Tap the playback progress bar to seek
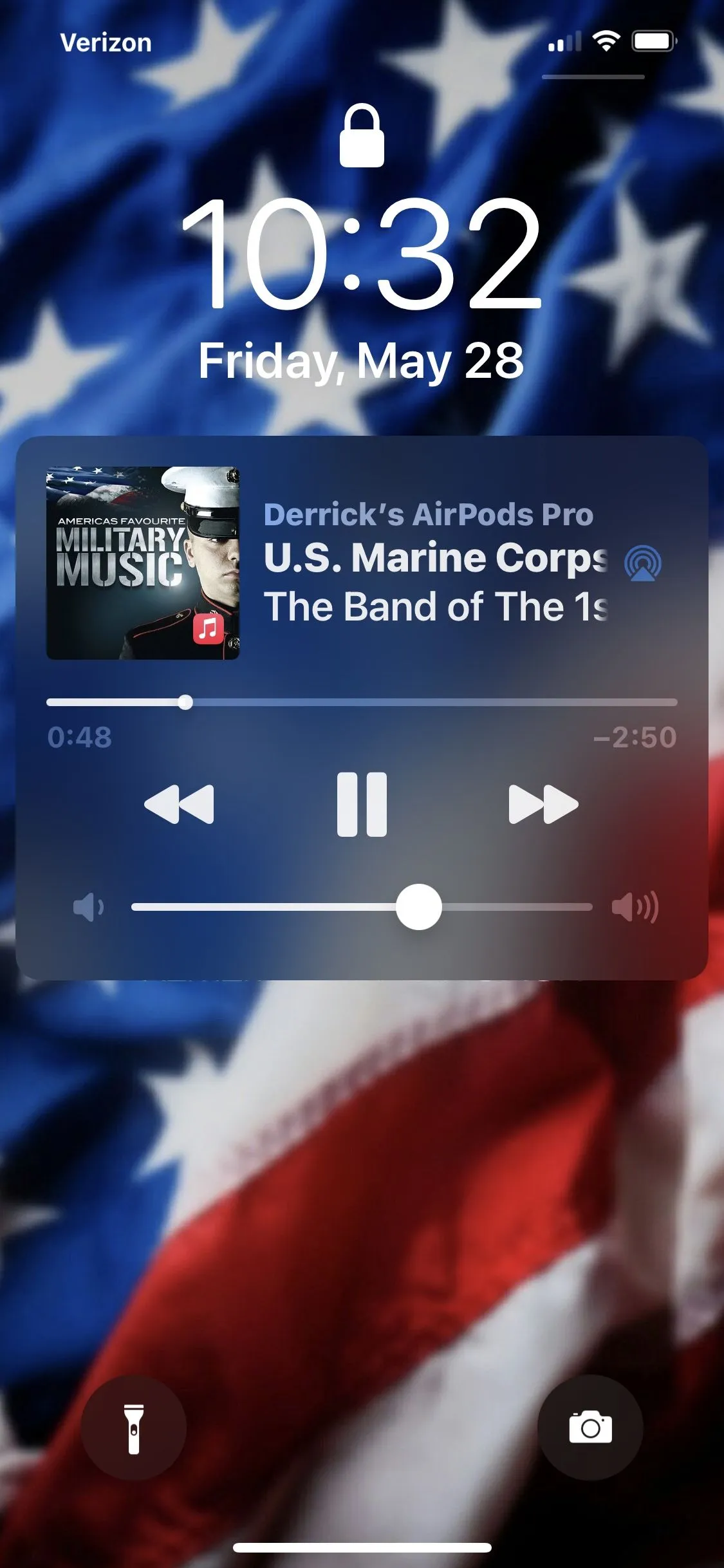This screenshot has width=724, height=1568. coord(362,702)
